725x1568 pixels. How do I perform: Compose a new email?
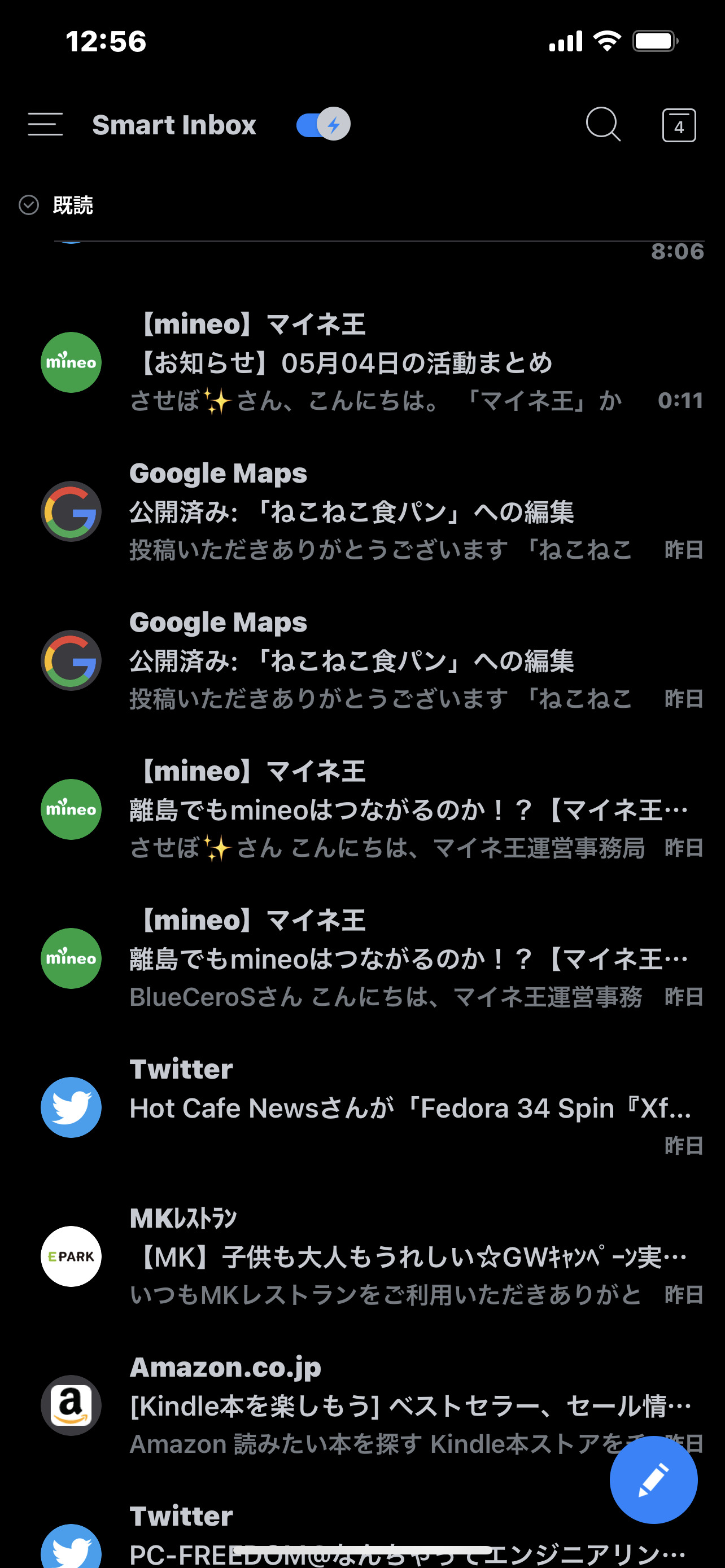click(653, 1480)
